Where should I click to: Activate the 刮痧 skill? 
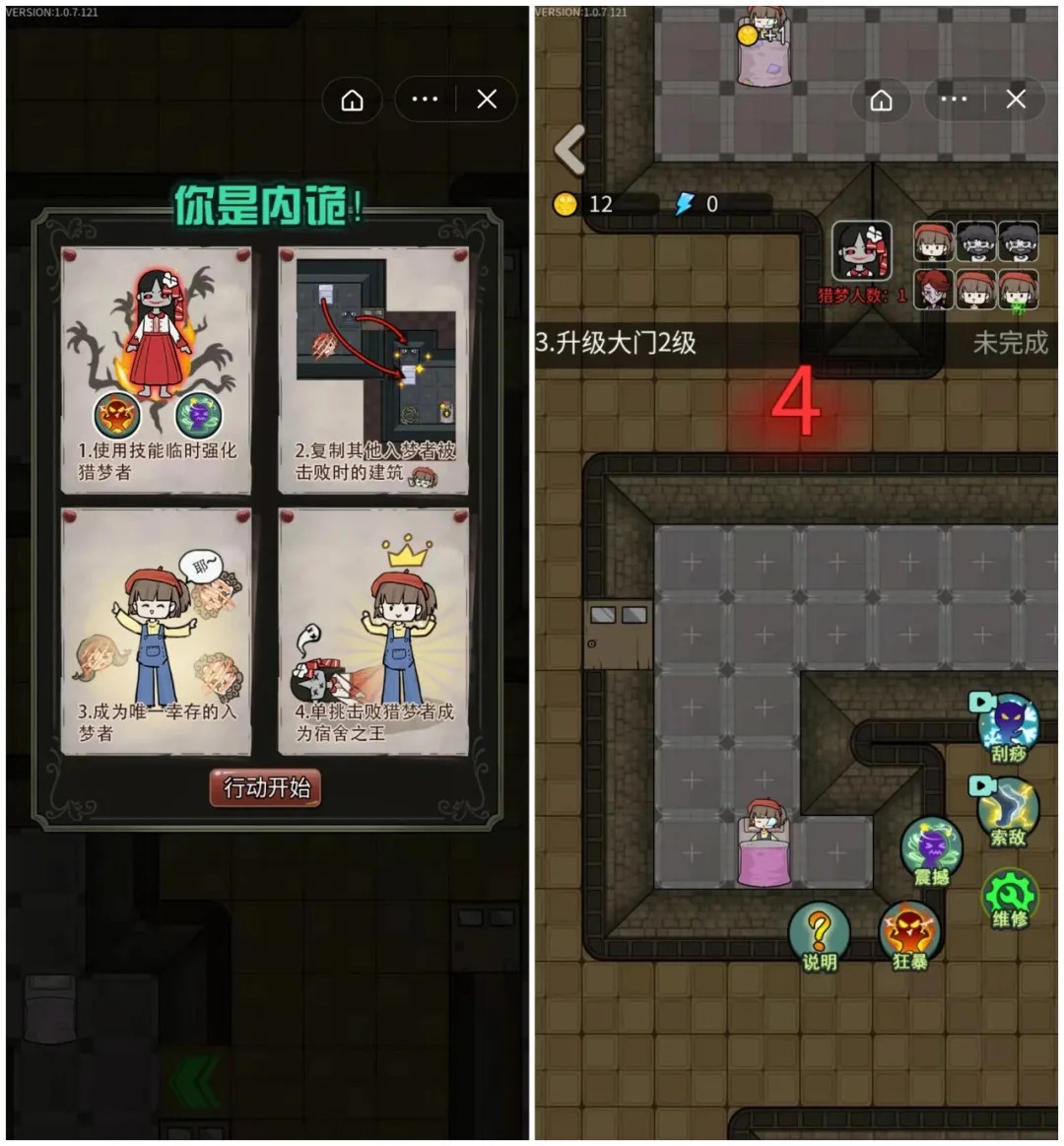1008,725
